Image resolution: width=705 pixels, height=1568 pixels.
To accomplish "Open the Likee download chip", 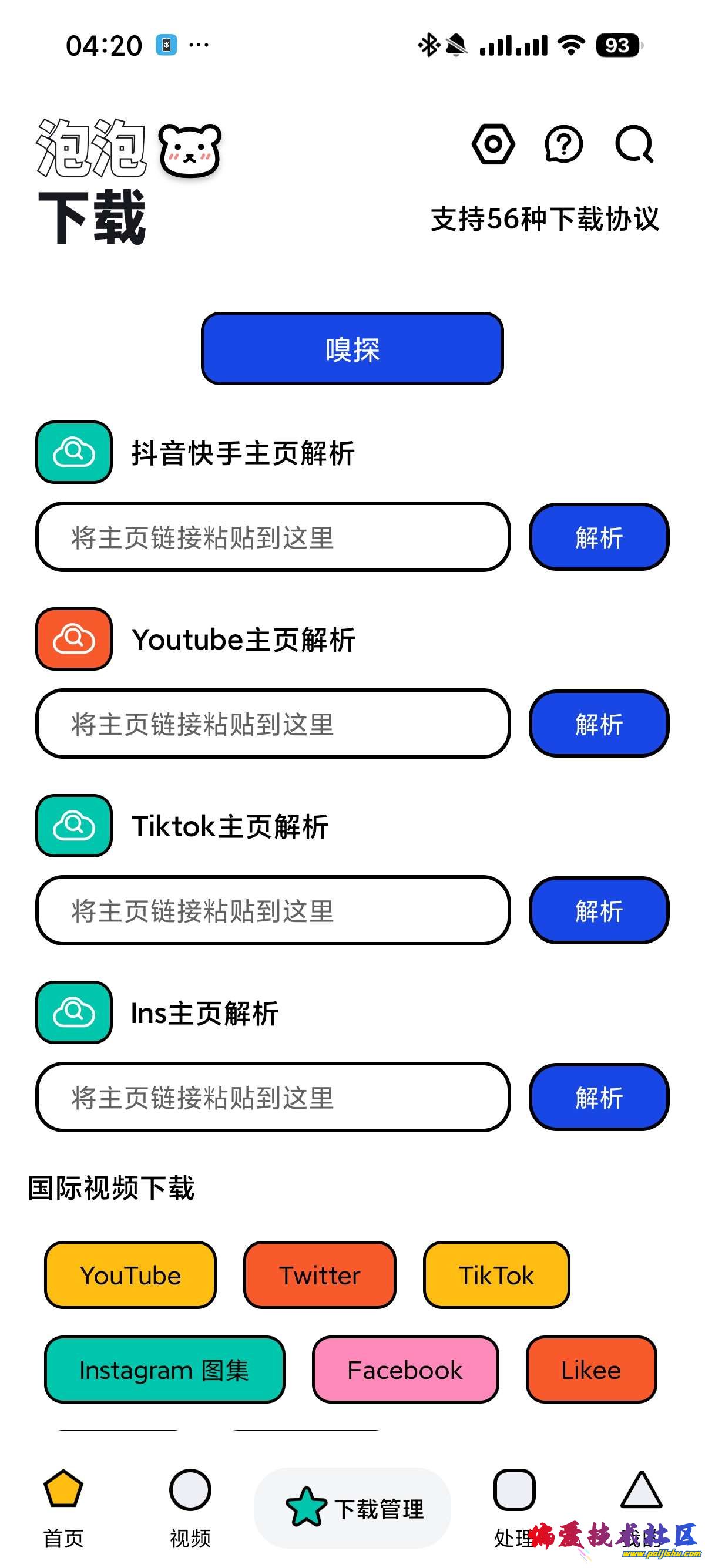I will [x=590, y=1370].
